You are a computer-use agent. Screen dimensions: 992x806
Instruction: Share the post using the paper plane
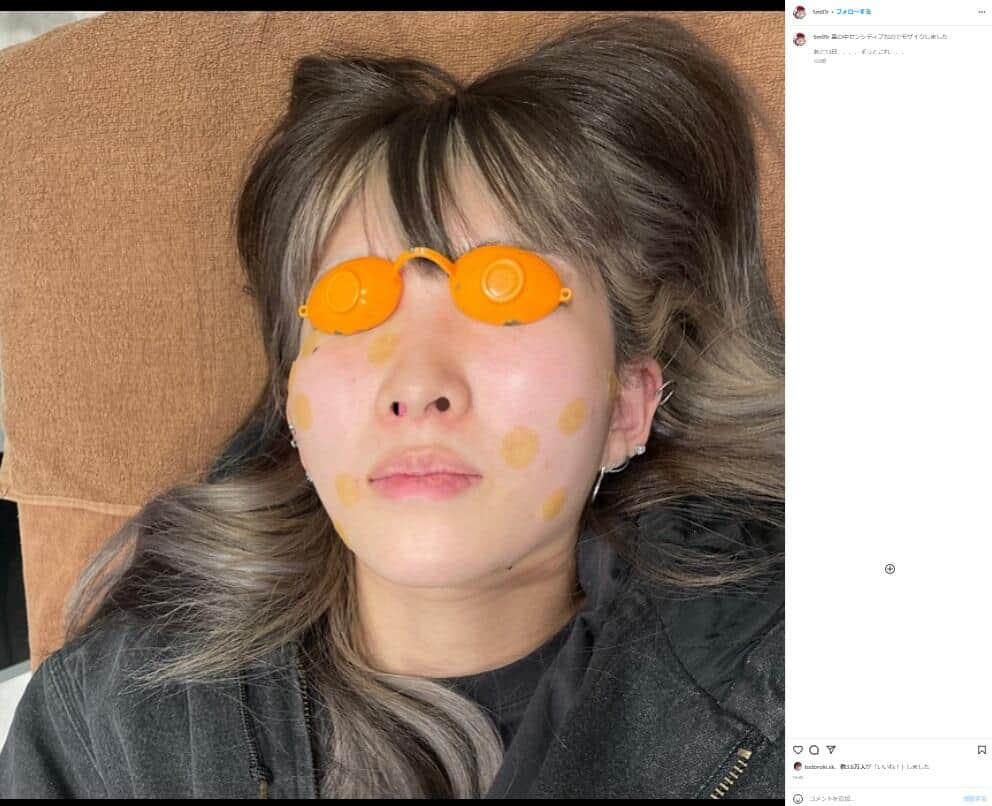(831, 750)
